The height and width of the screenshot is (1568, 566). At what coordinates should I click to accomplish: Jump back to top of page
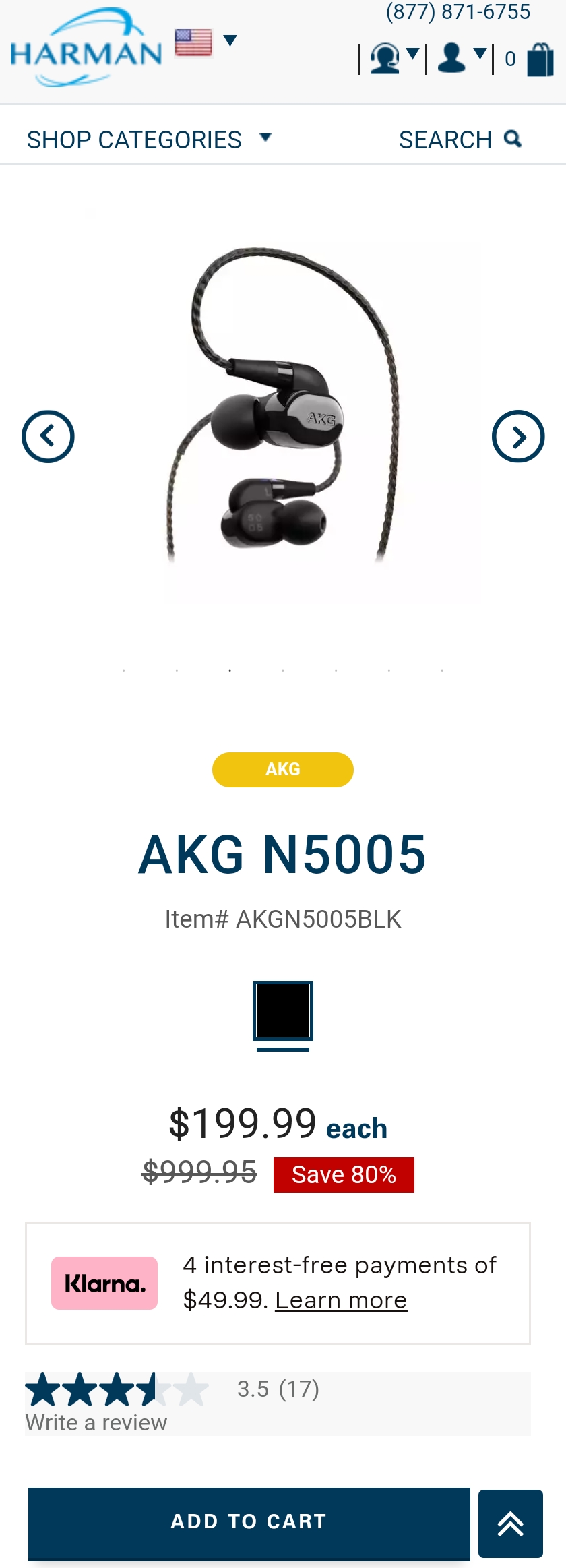pos(510,1523)
